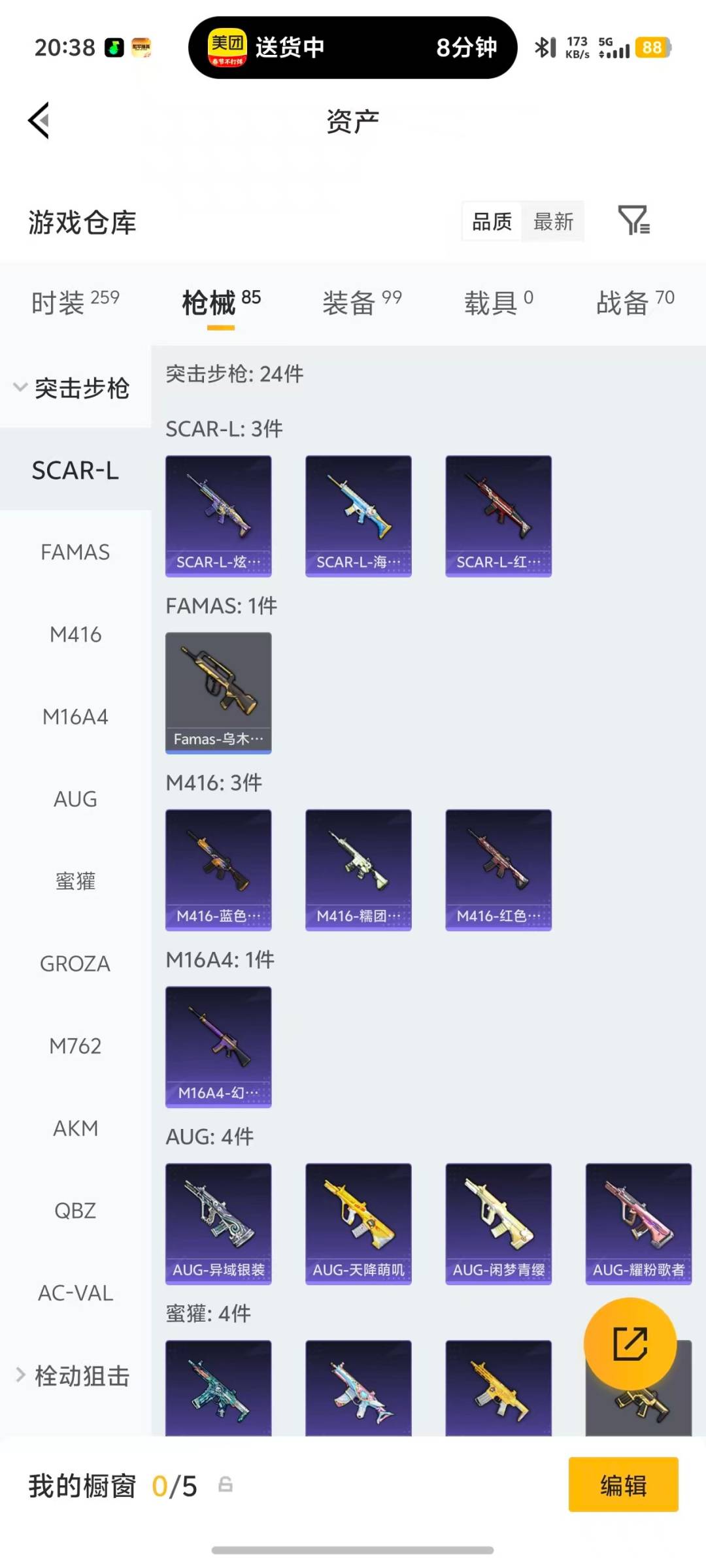Expand the 栓动狙击 category
Screen dimensions: 706x1568
coord(75,1376)
